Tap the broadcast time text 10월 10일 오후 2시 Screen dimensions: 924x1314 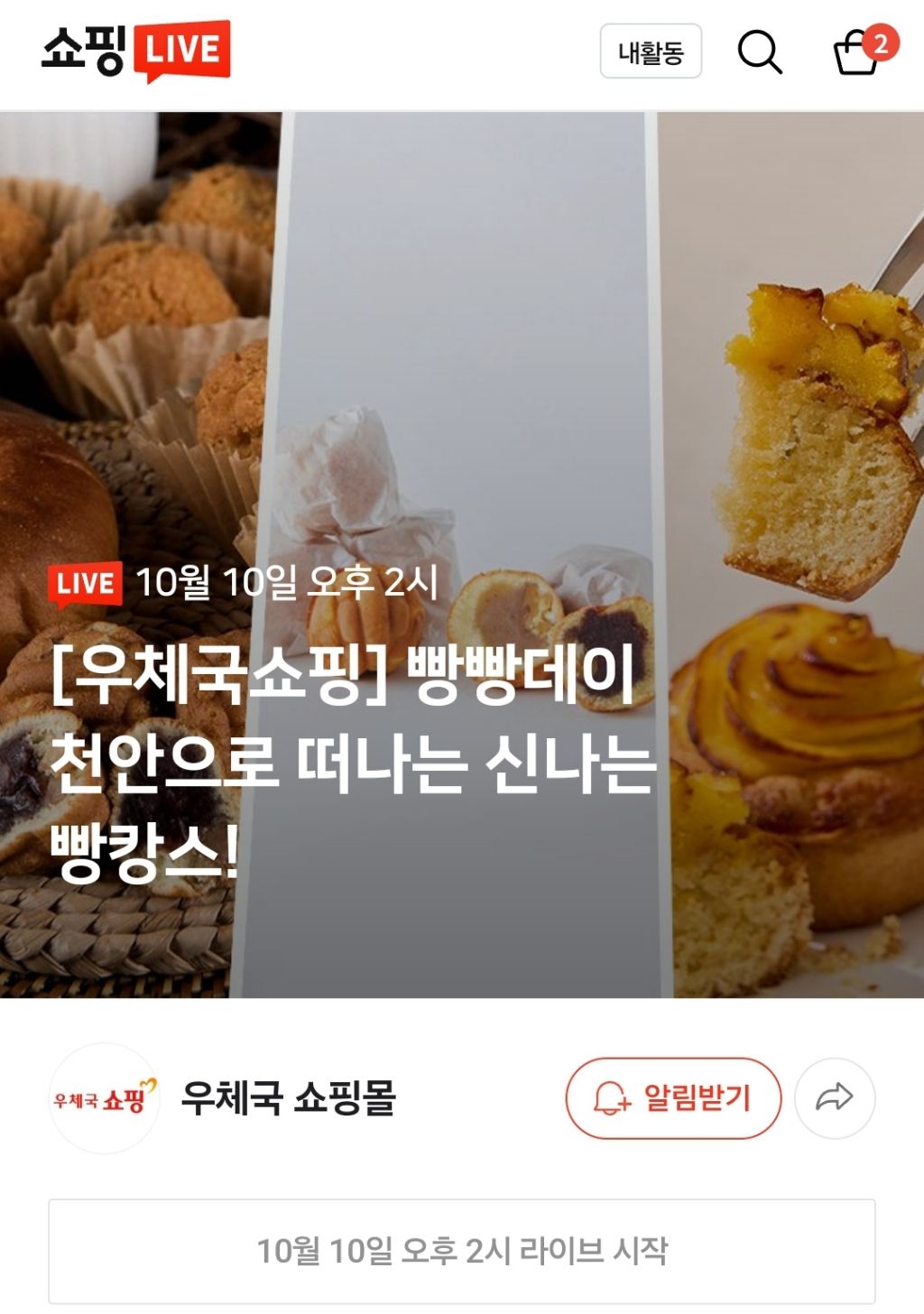tap(289, 583)
